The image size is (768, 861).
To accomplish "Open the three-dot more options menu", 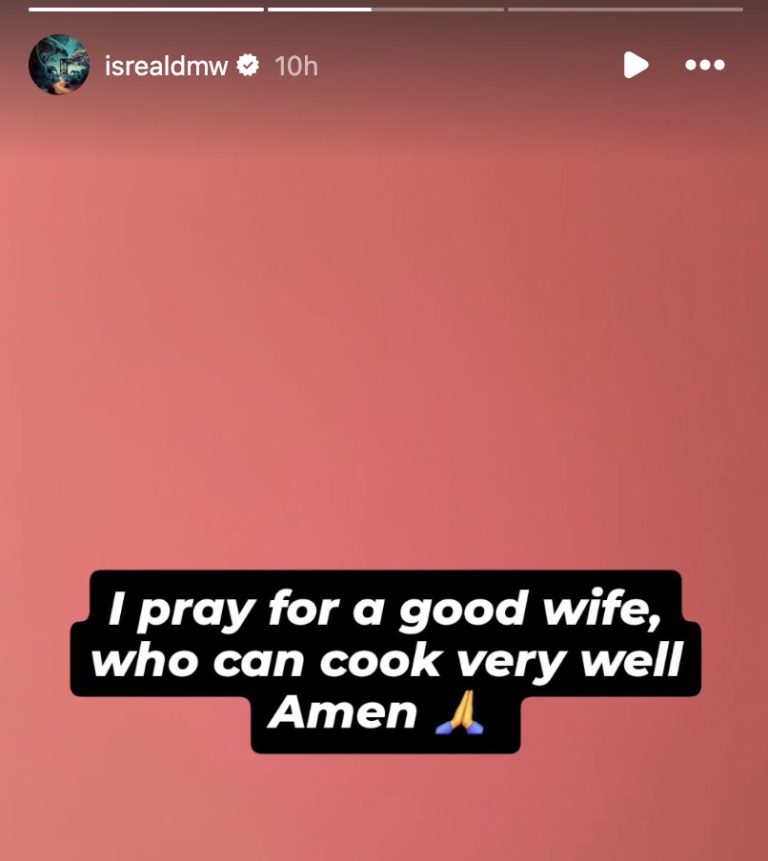I will coord(704,65).
